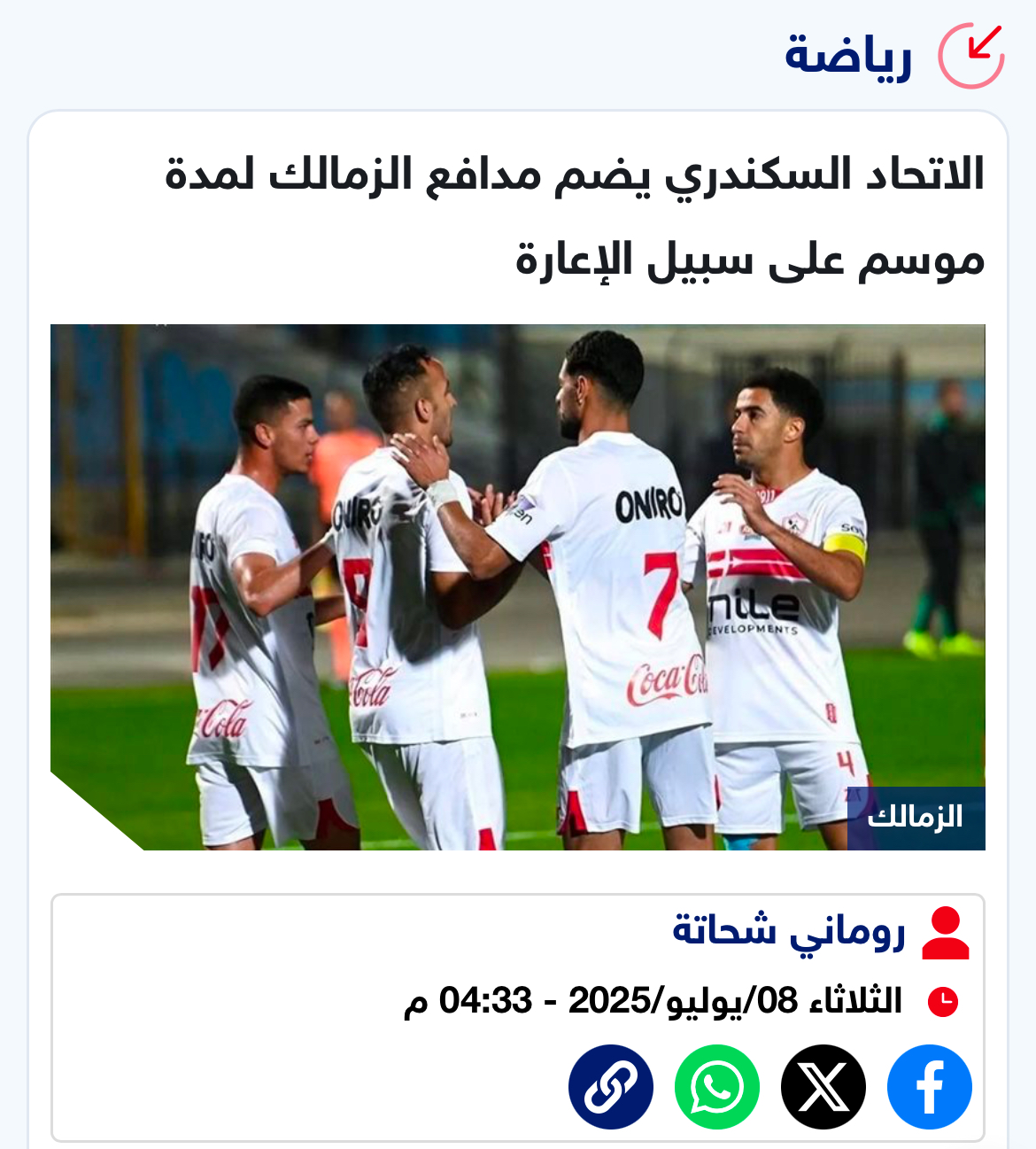Open author روماني شحاتة's page
The width and height of the screenshot is (1036, 1149).
(x=788, y=932)
